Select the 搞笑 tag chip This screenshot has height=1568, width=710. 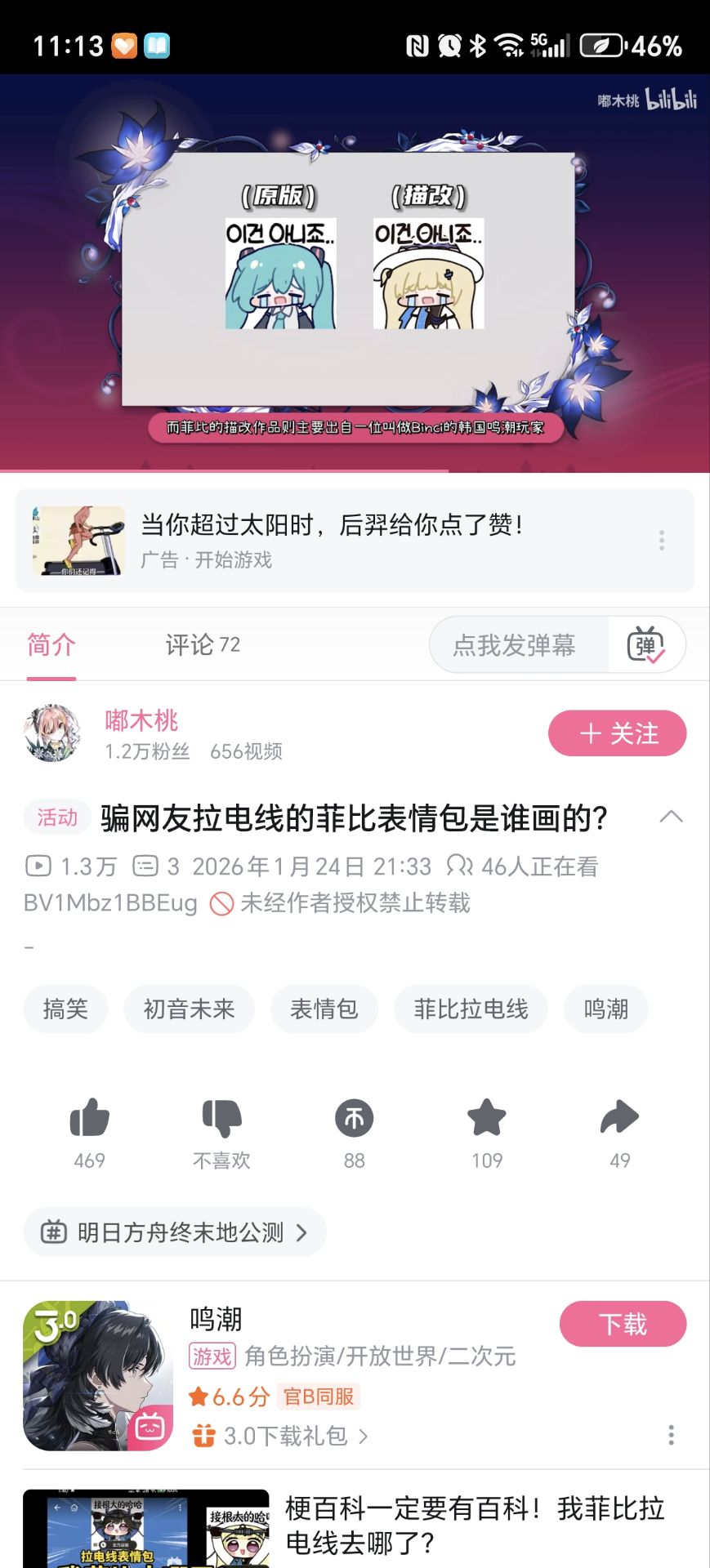(65, 1009)
